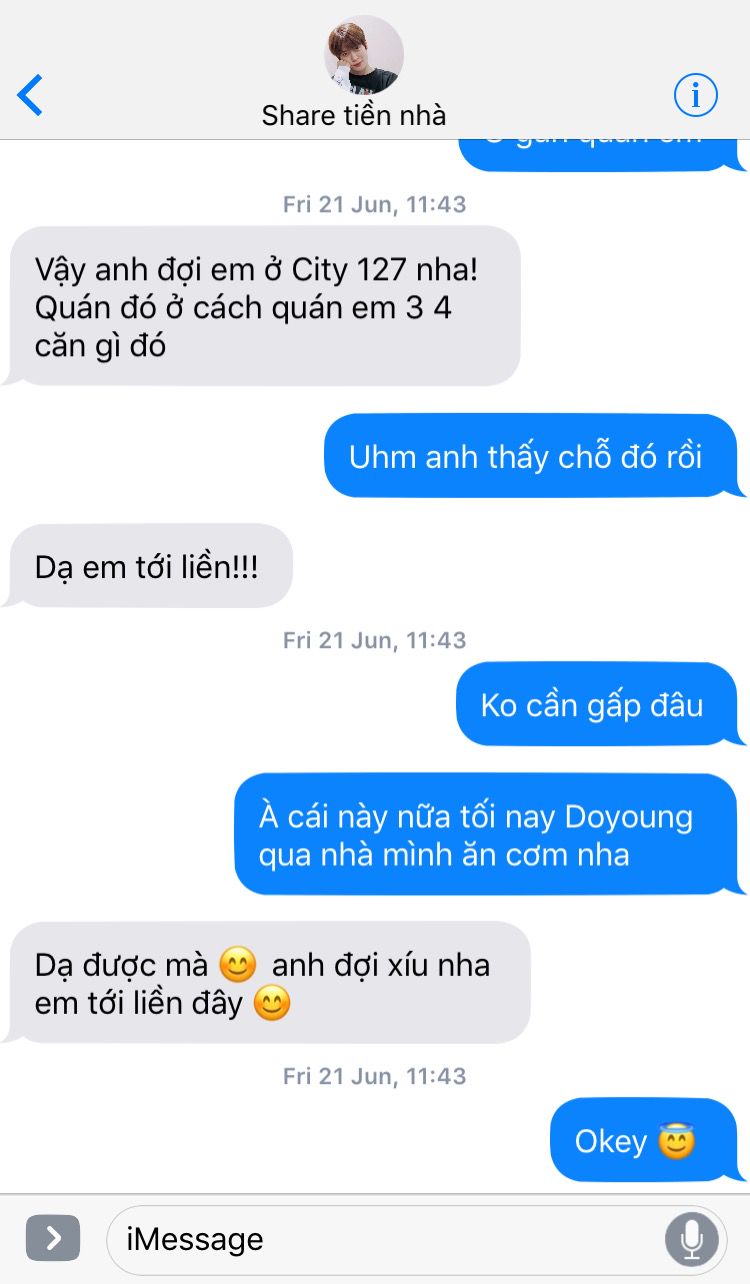Open contact avatar for Share tiền nhà
Image resolution: width=750 pixels, height=1284 pixels.
coord(364,54)
